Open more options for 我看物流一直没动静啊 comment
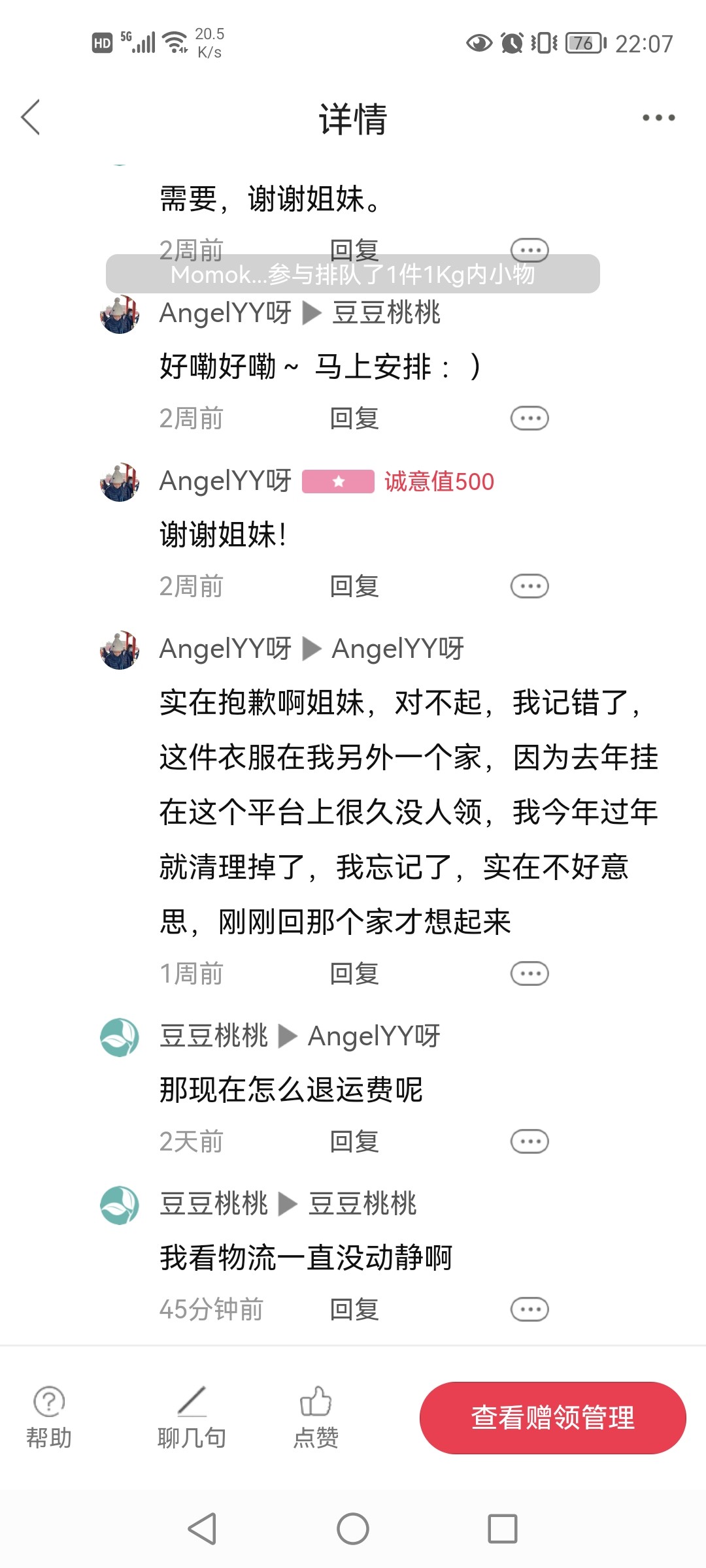706x1568 pixels. pos(529,1309)
